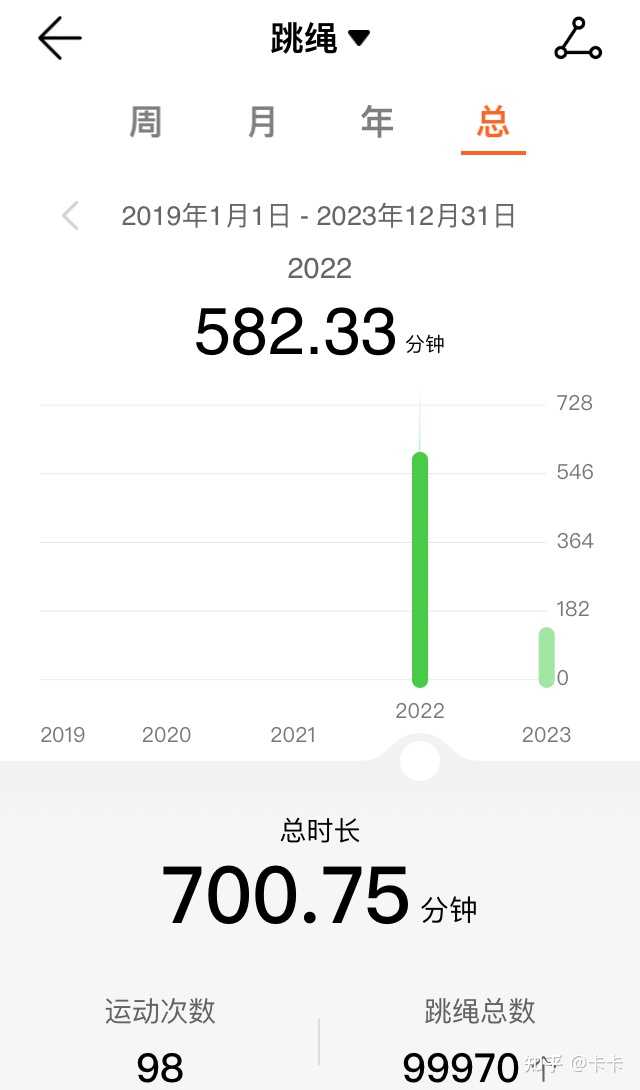Go back using the arrow icon
The width and height of the screenshot is (640, 1090).
coord(60,38)
